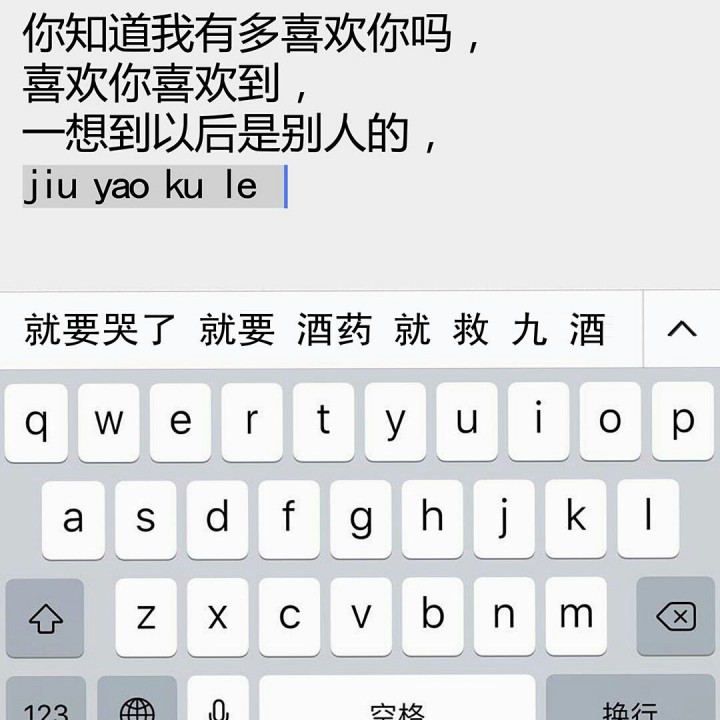Toggle the shift key
Image resolution: width=720 pixels, height=720 pixels.
click(x=46, y=617)
